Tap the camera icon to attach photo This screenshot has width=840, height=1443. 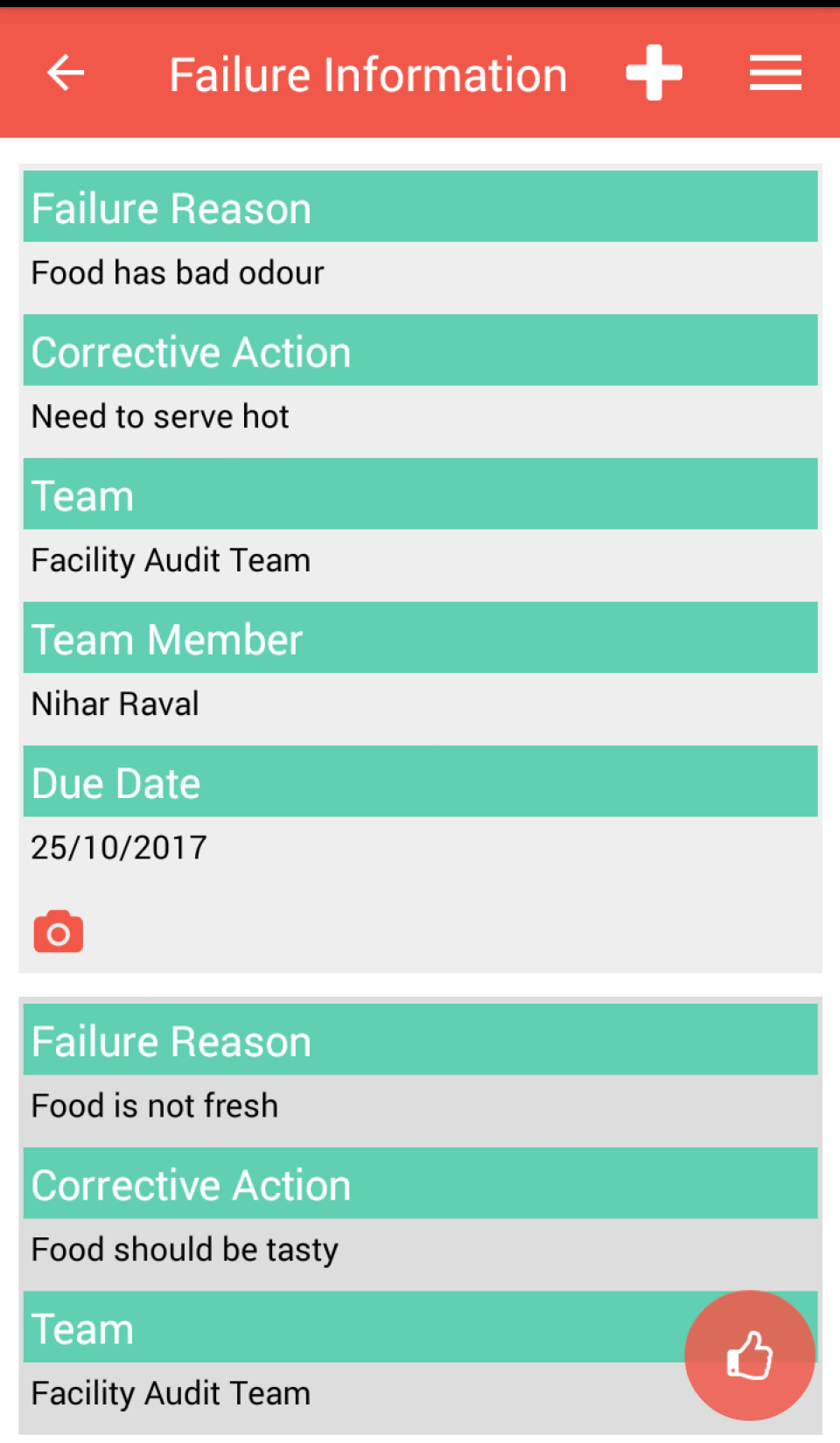coord(58,931)
